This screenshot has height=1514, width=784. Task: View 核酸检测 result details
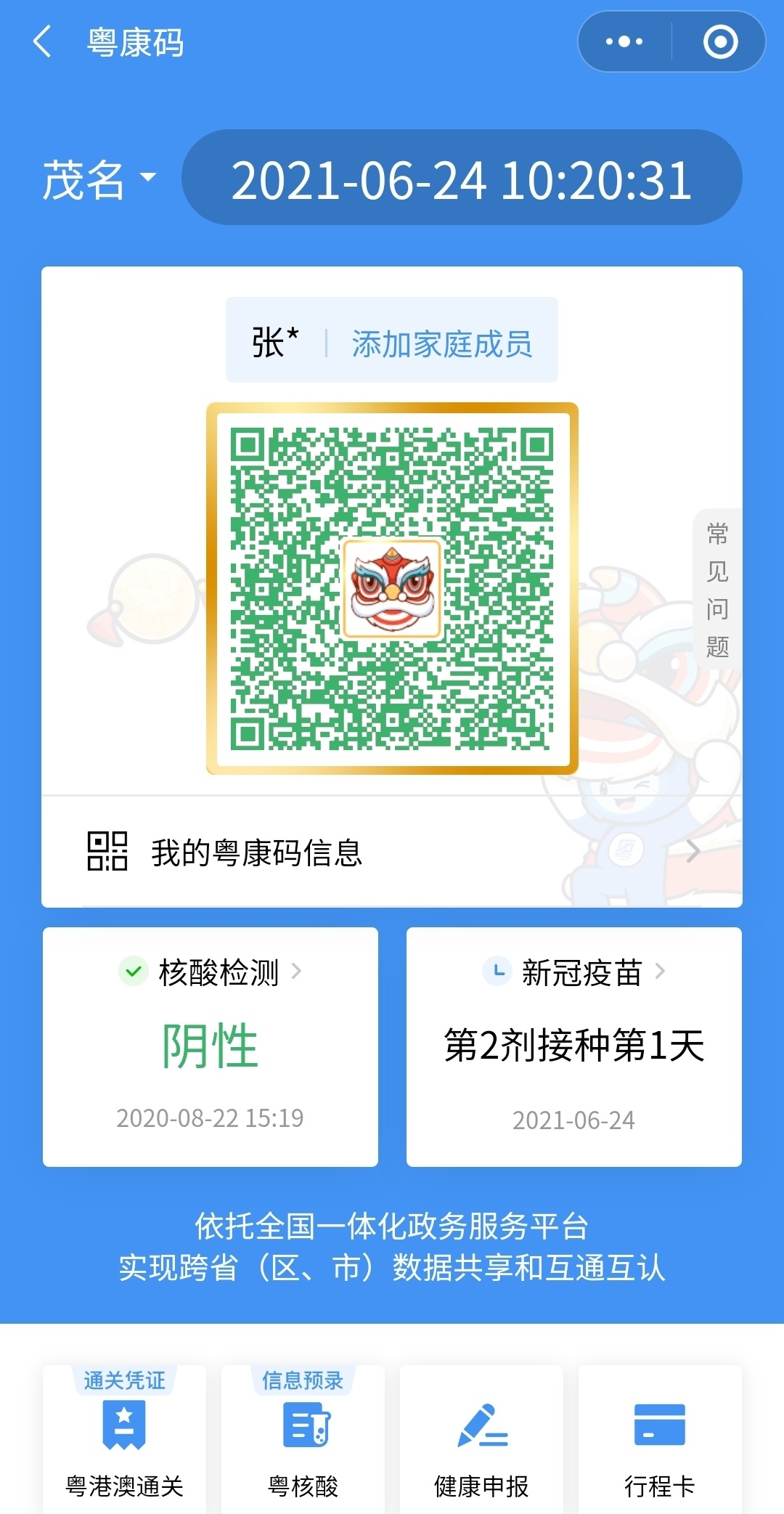point(211,1046)
